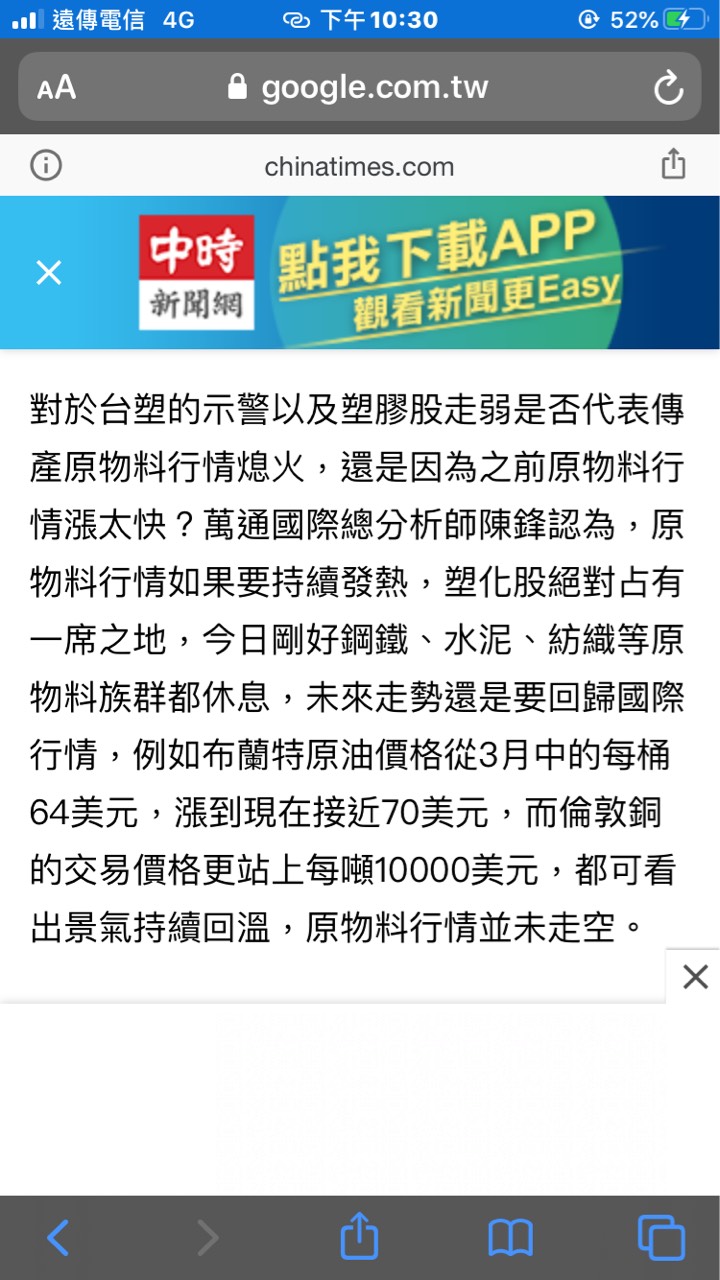
Task: Dismiss the 中時新聞網 app download banner
Action: tap(48, 272)
